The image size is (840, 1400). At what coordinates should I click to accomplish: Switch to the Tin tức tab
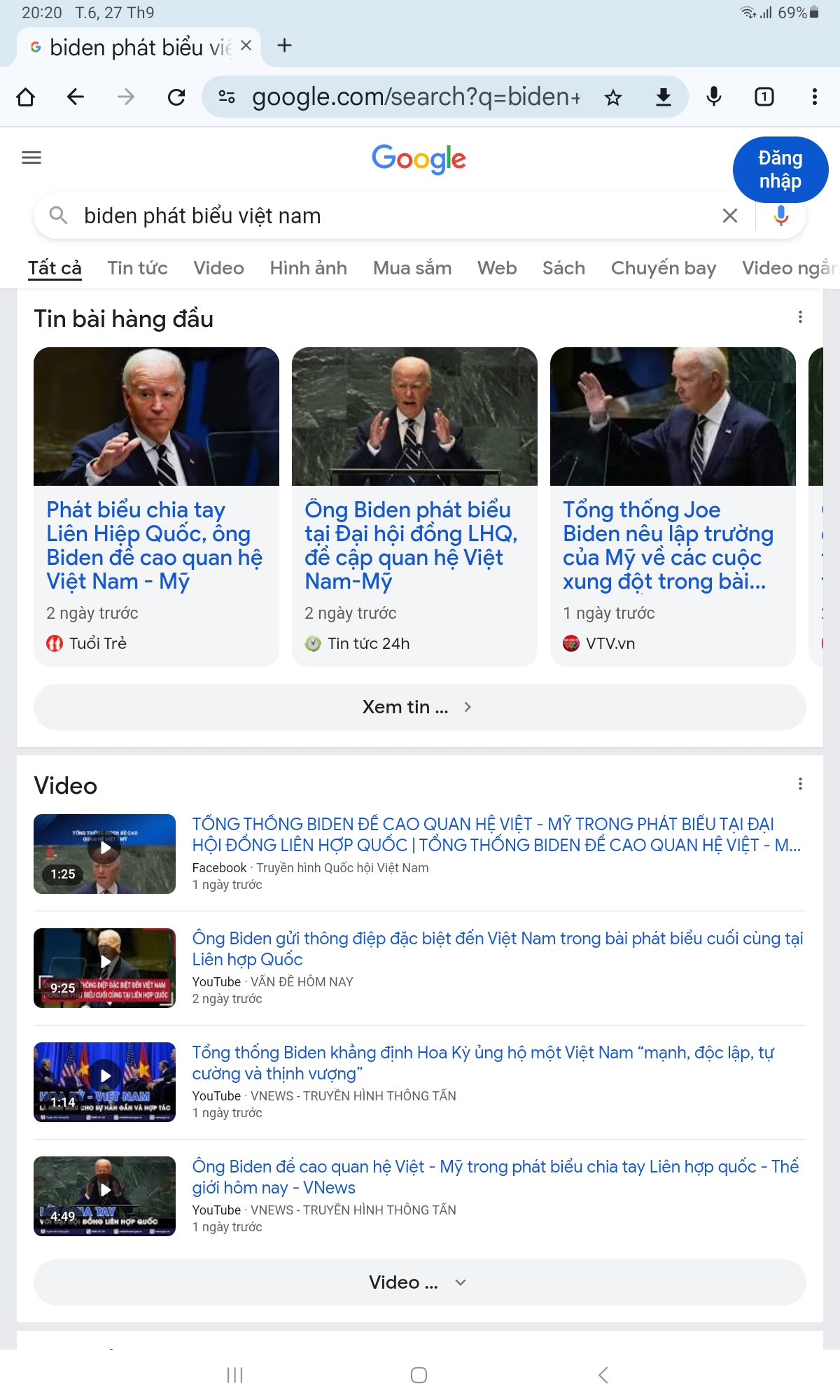coord(137,268)
